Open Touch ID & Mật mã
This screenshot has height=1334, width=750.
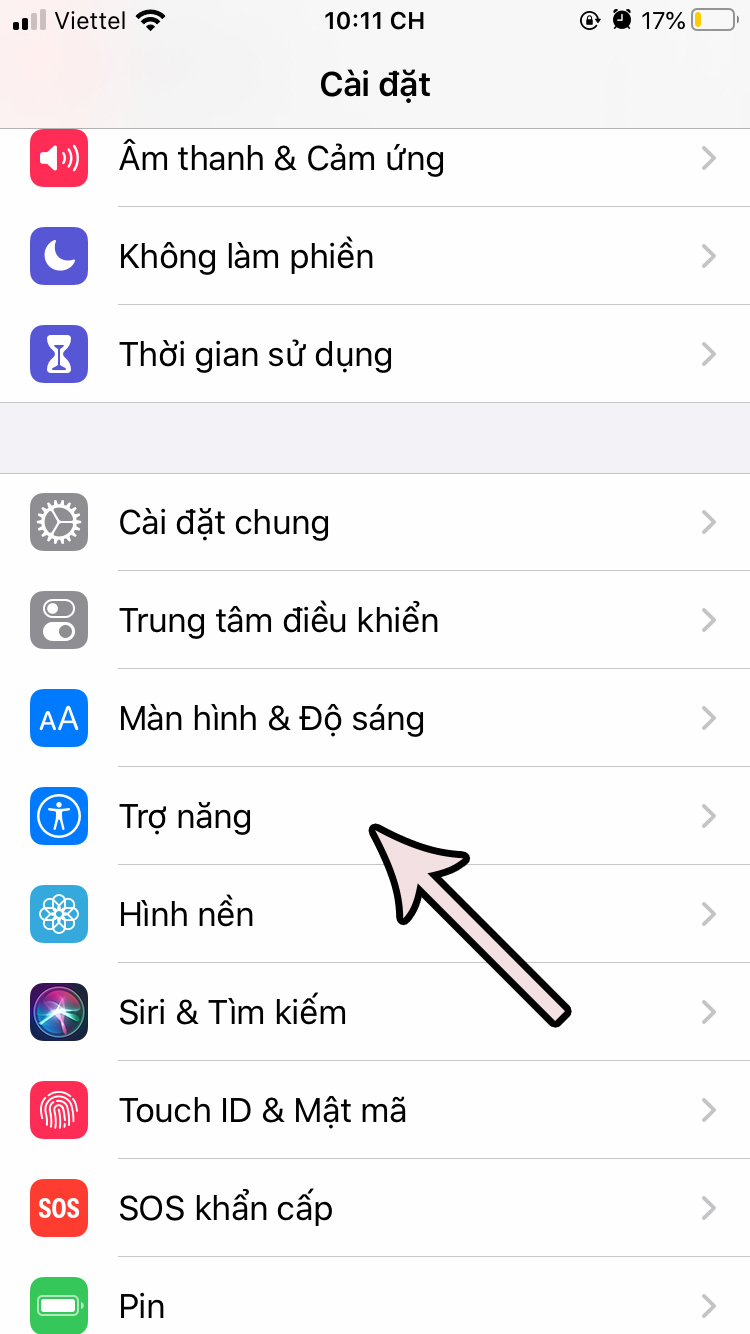(262, 1111)
